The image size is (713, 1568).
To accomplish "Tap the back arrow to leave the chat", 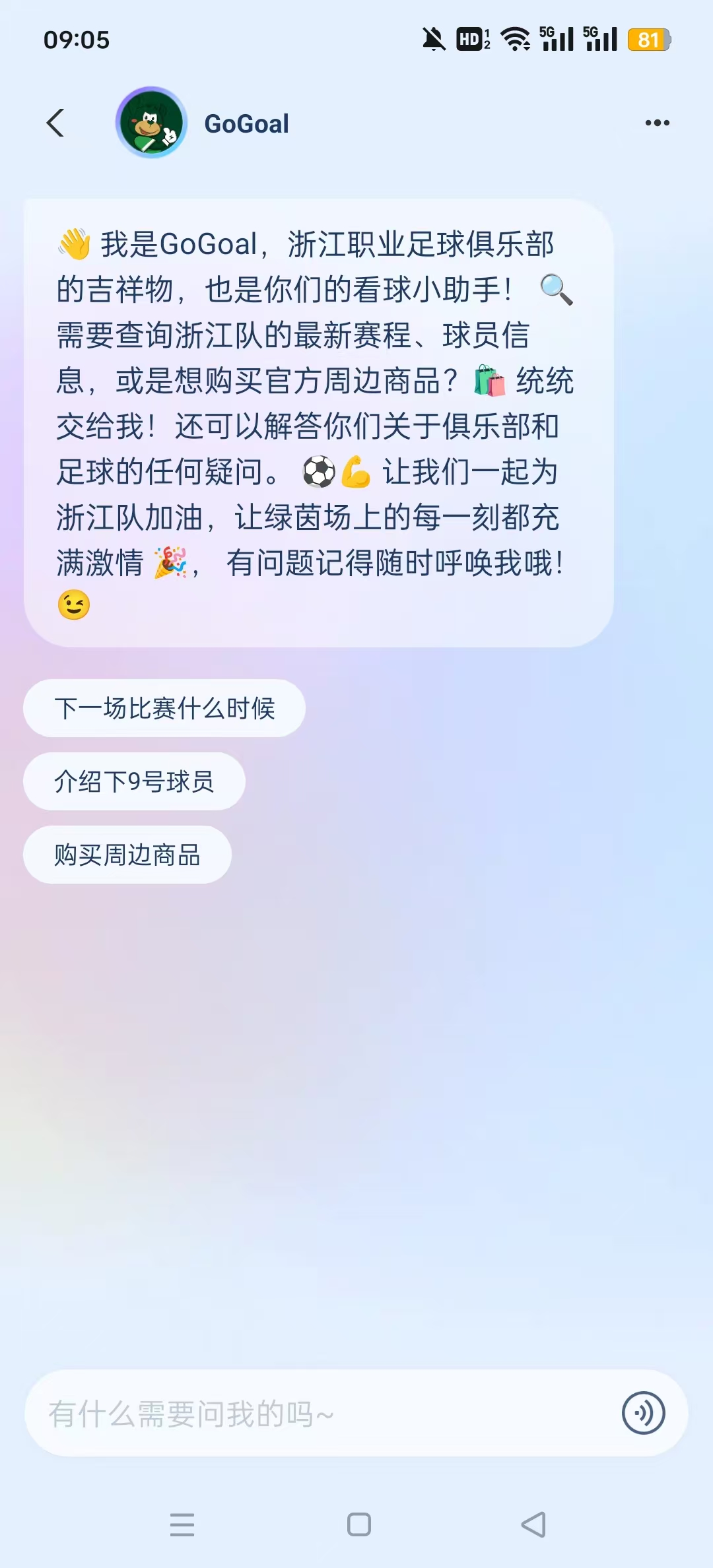I will pyautogui.click(x=56, y=123).
